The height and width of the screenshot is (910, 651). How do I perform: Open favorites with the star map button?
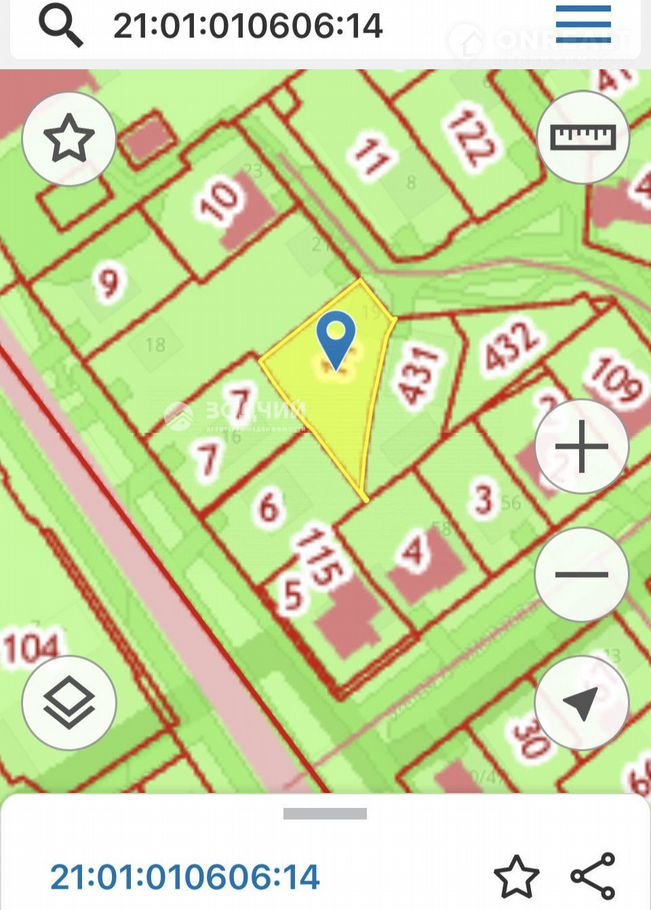point(68,139)
